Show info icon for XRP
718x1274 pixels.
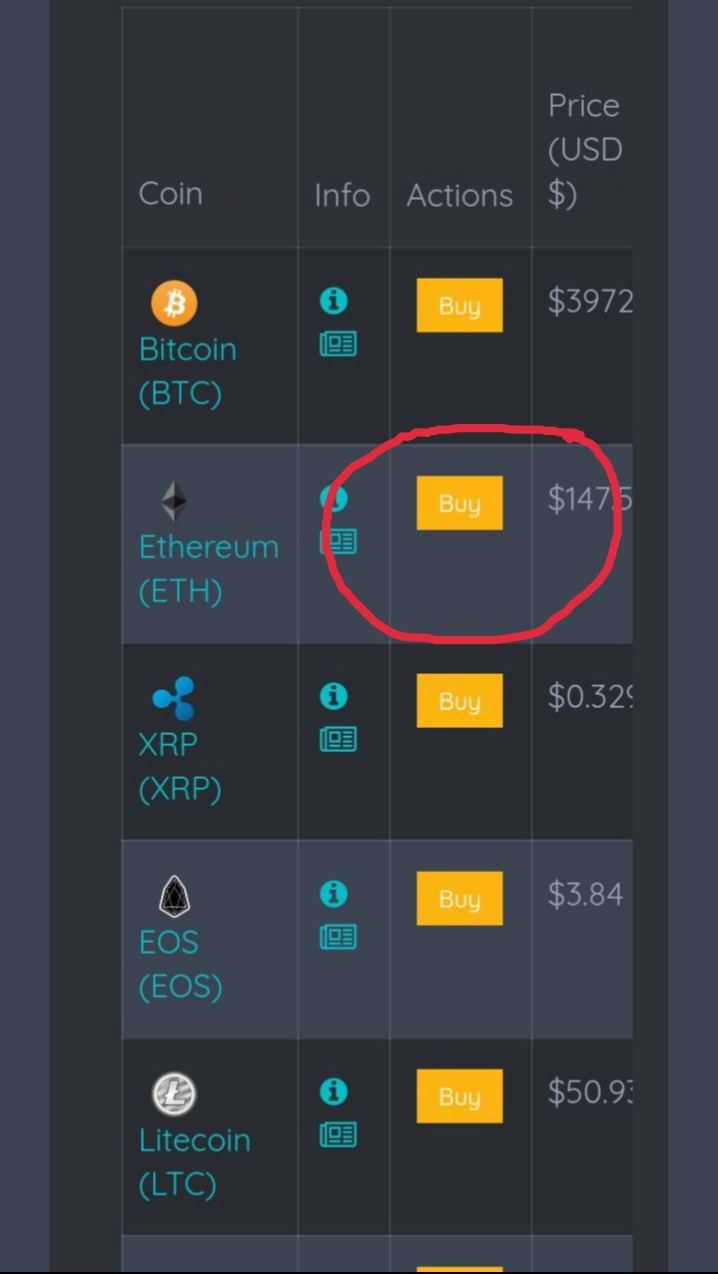[x=333, y=695]
